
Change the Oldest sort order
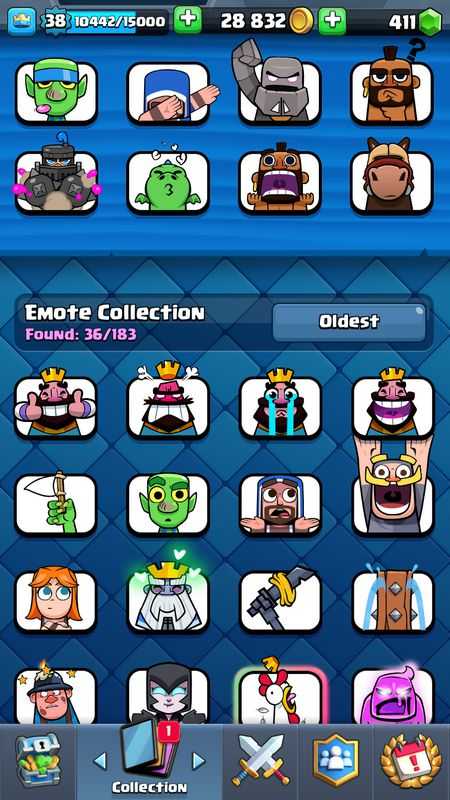(349, 322)
